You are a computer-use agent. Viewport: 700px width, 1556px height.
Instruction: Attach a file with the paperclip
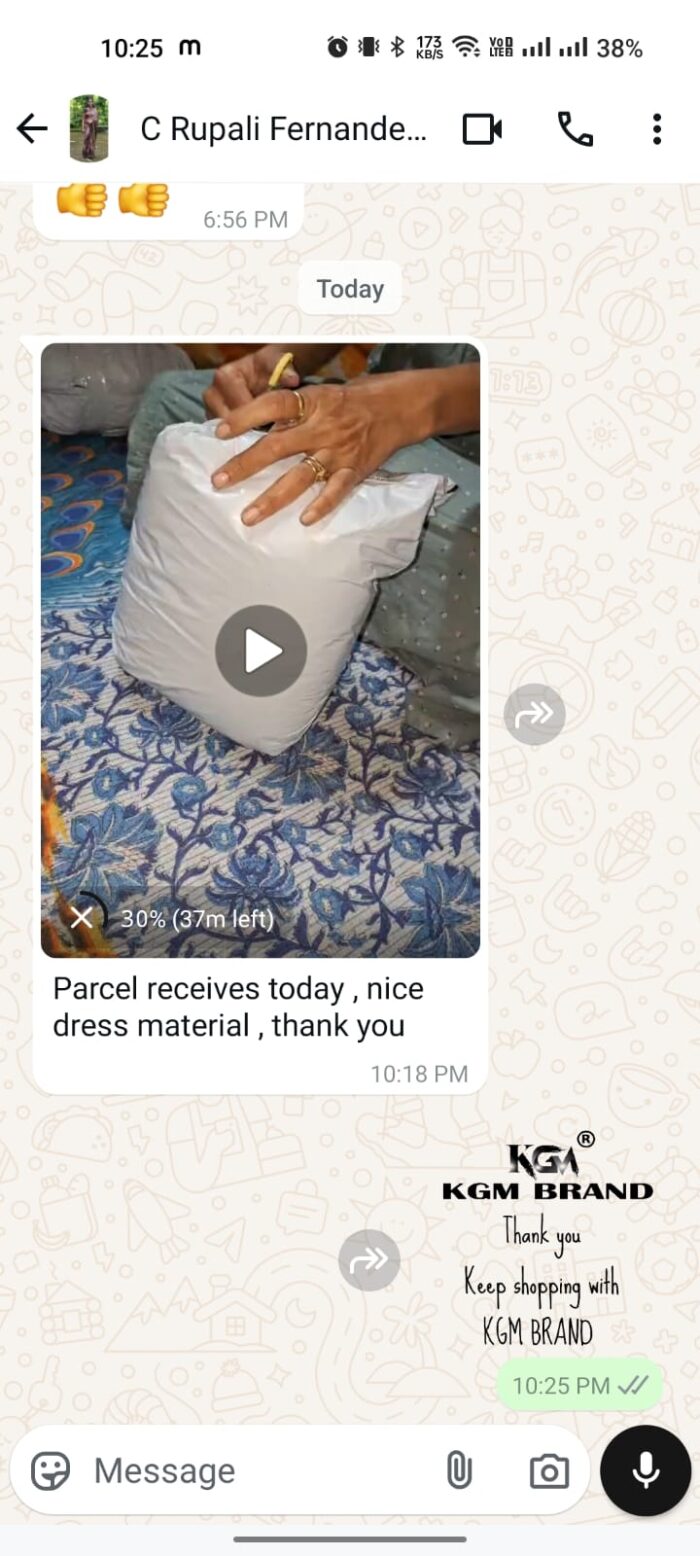coord(458,1471)
